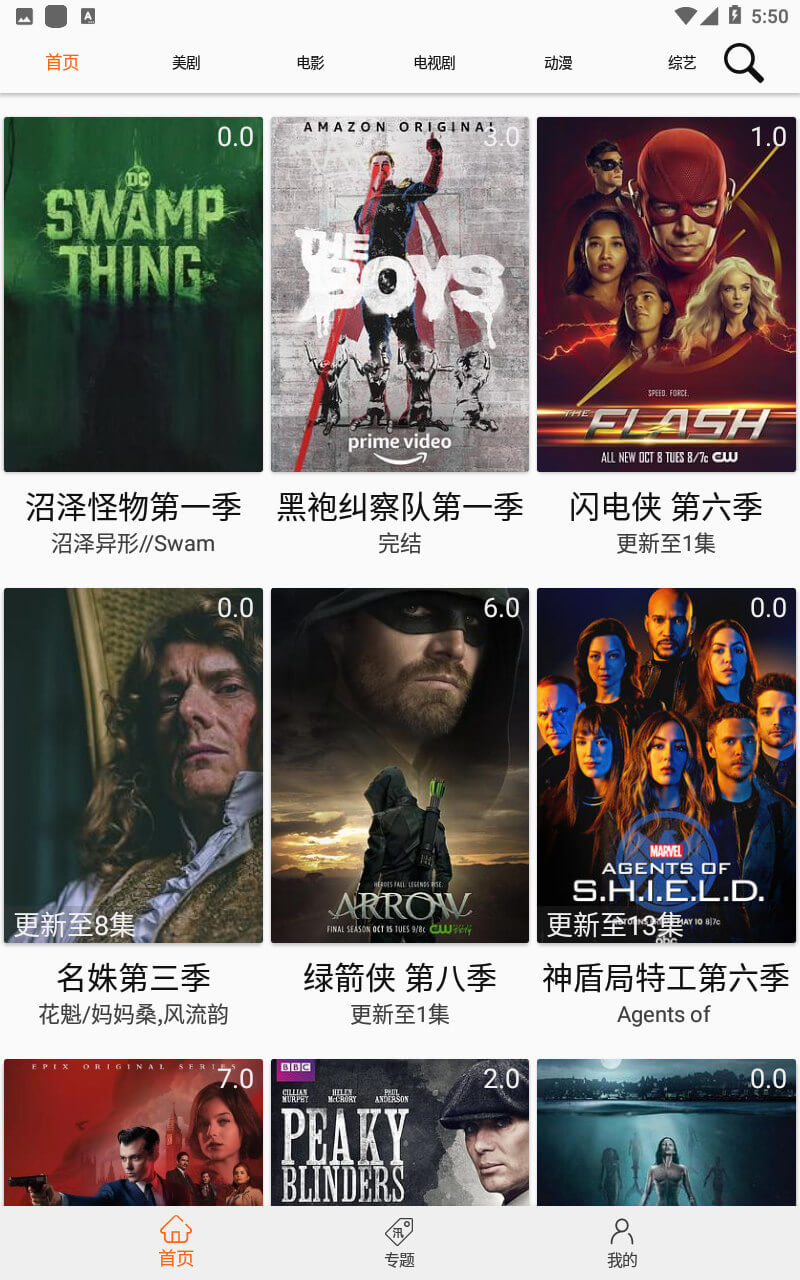Switch to the 美剧 top tab
This screenshot has height=1280, width=800.
(x=186, y=63)
